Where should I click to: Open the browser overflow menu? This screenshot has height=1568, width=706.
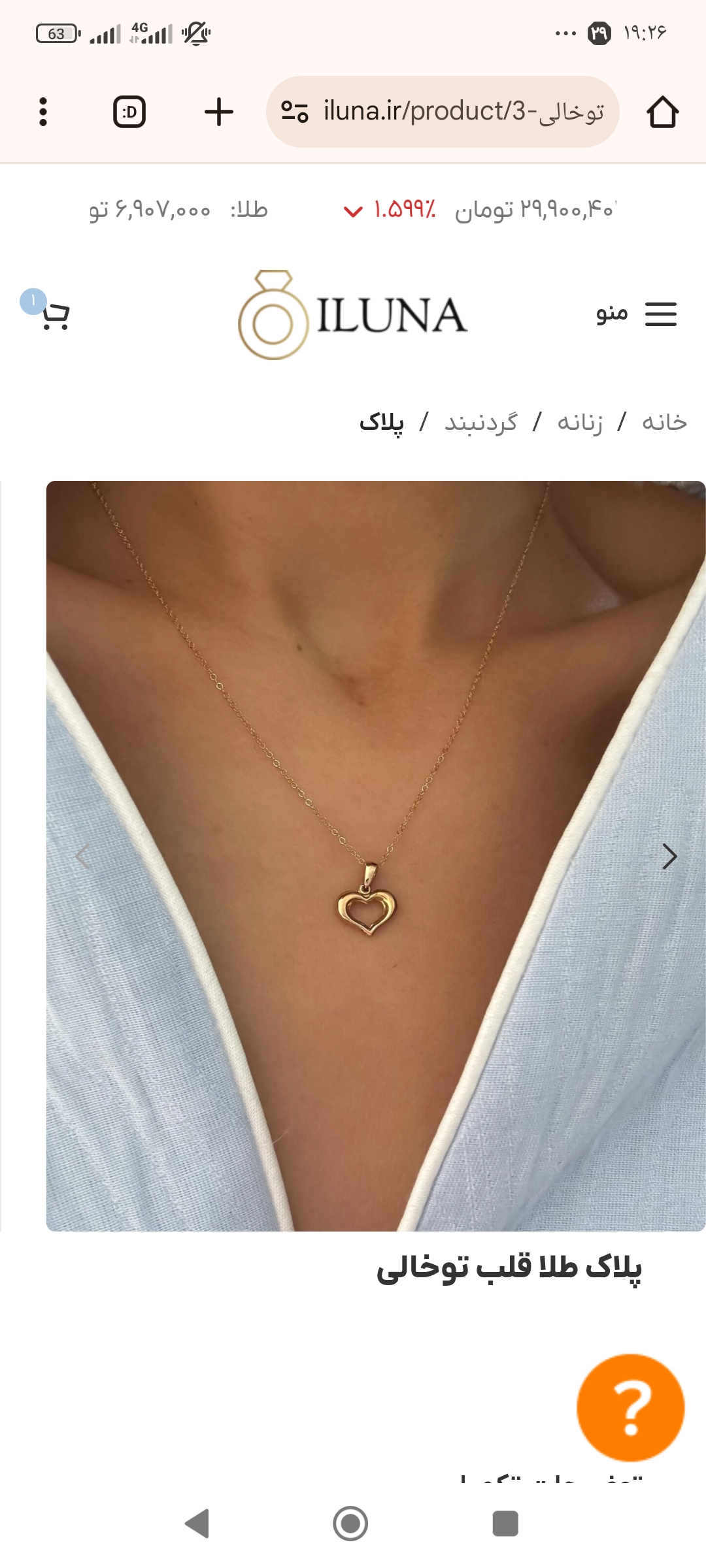click(43, 112)
